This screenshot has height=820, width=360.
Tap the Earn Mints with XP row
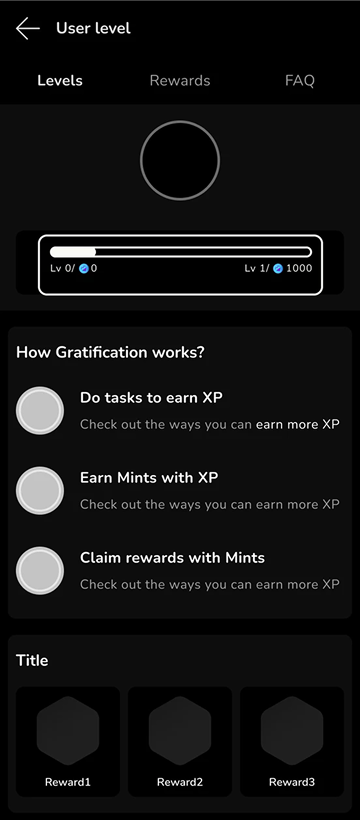[x=178, y=491]
